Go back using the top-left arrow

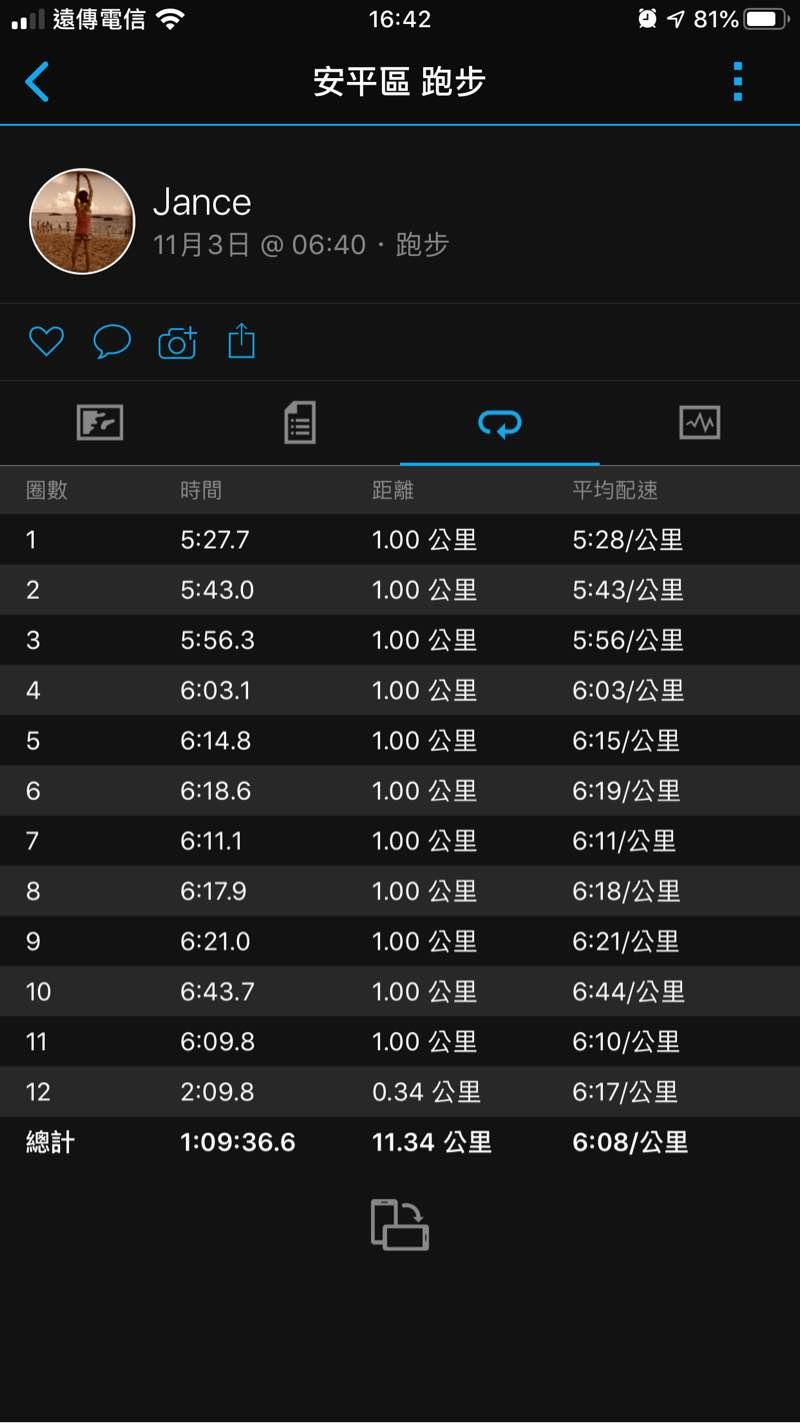pyautogui.click(x=37, y=82)
